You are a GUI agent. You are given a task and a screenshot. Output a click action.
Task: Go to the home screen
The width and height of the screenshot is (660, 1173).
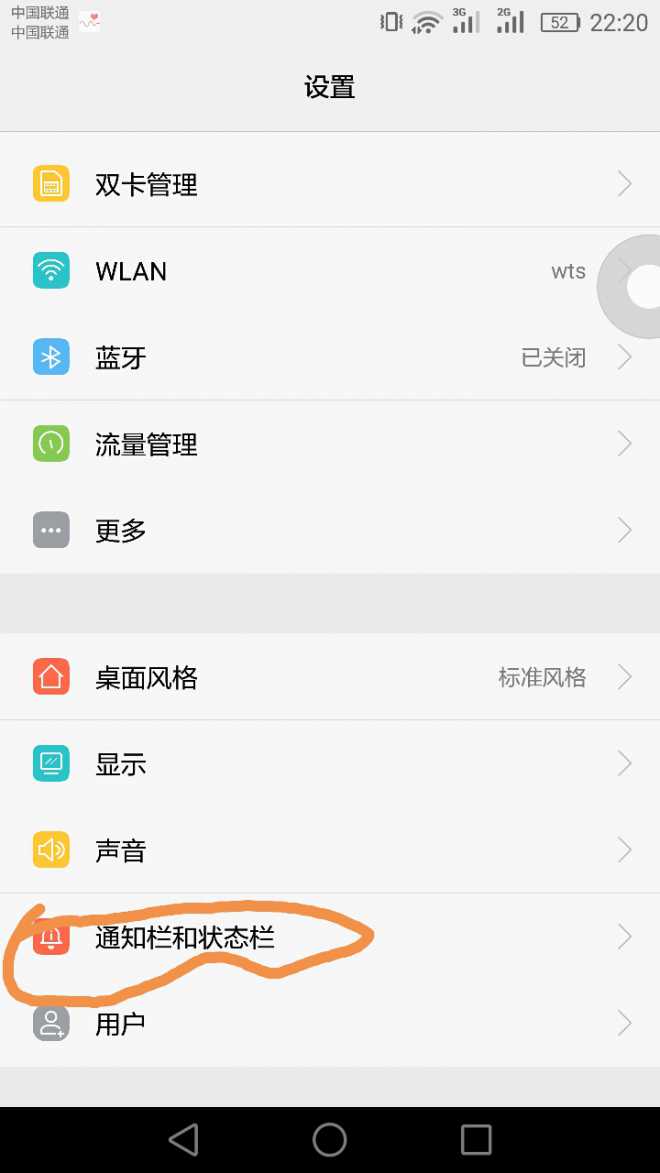[329, 1140]
